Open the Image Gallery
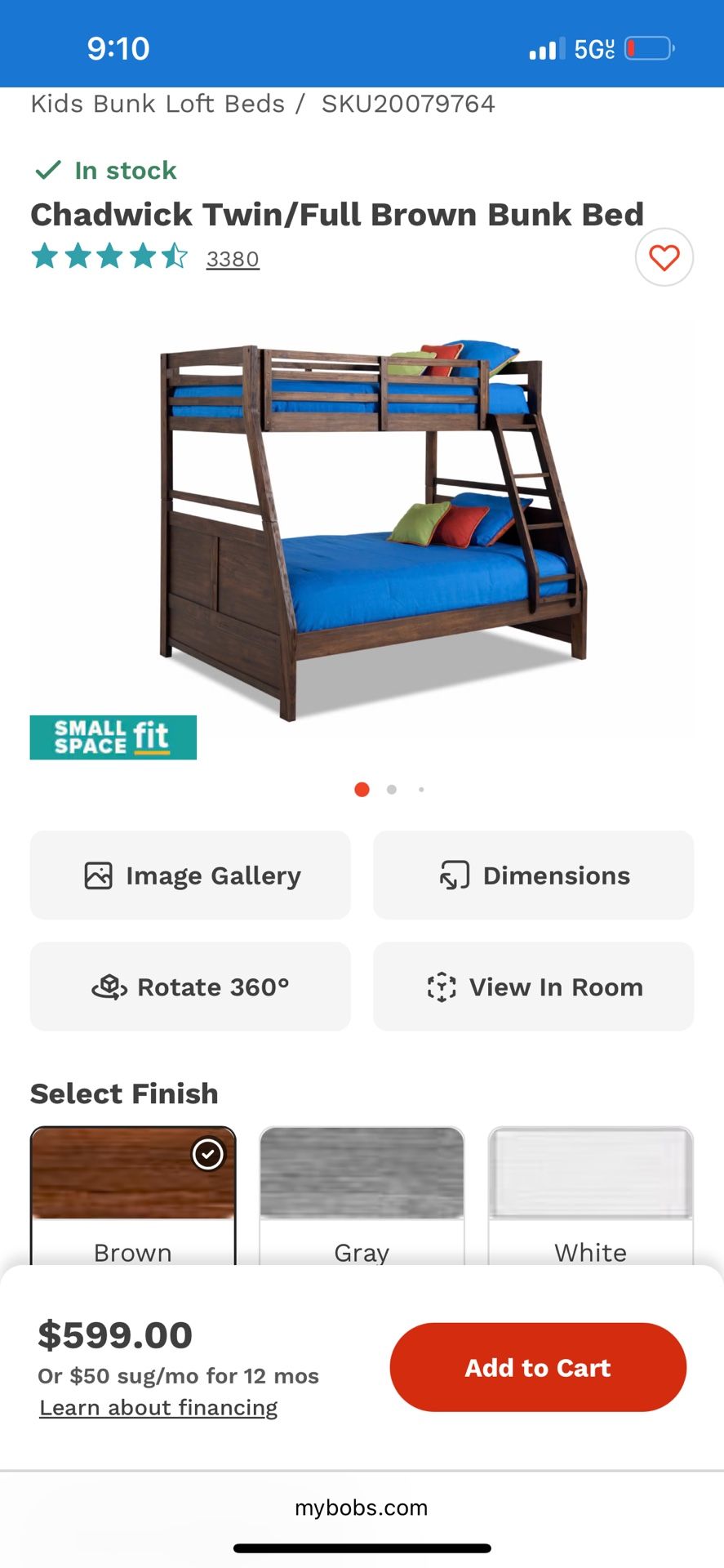The image size is (724, 1568). pos(190,875)
